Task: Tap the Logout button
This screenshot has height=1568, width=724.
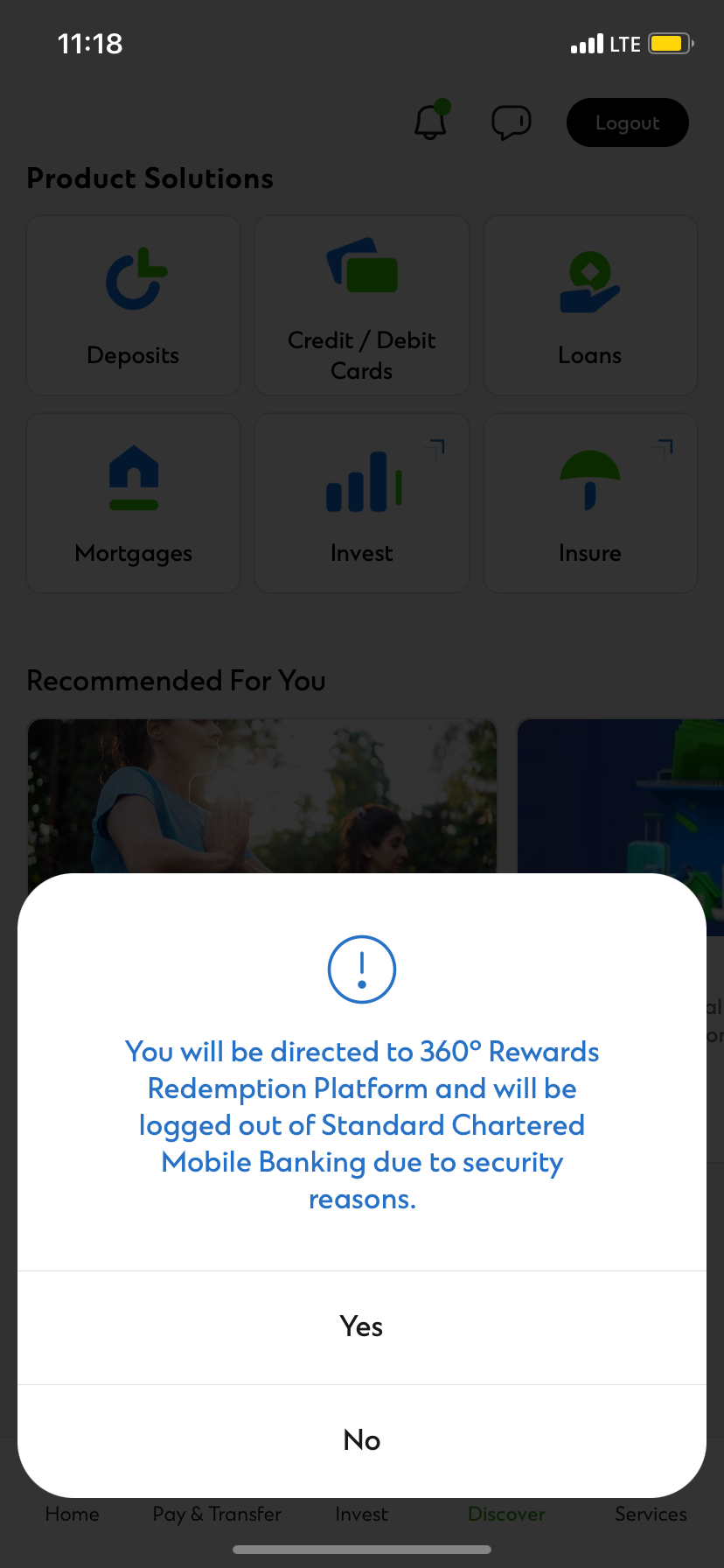Action: click(x=627, y=122)
